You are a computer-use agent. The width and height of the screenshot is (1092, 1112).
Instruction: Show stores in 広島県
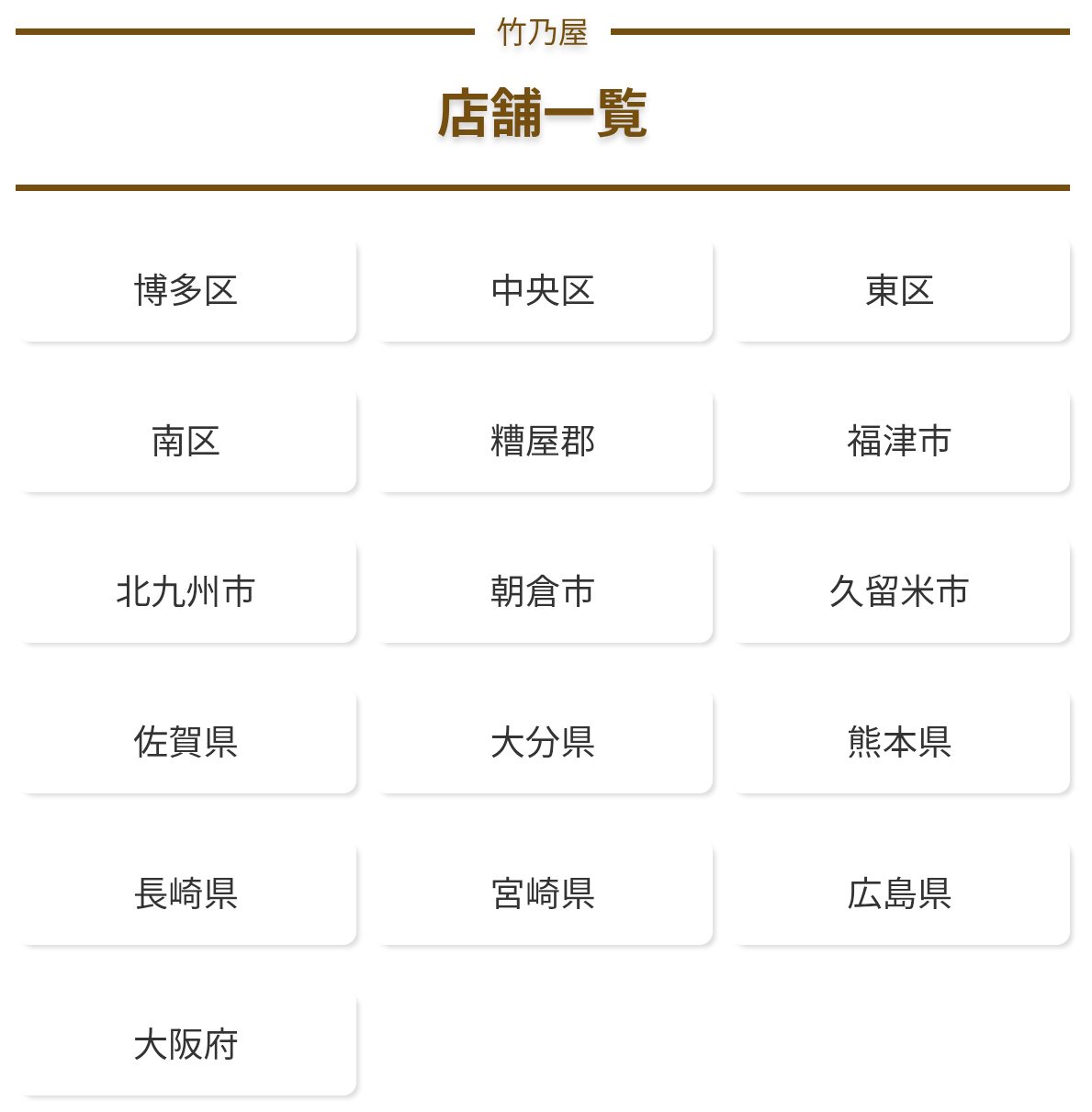click(900, 893)
